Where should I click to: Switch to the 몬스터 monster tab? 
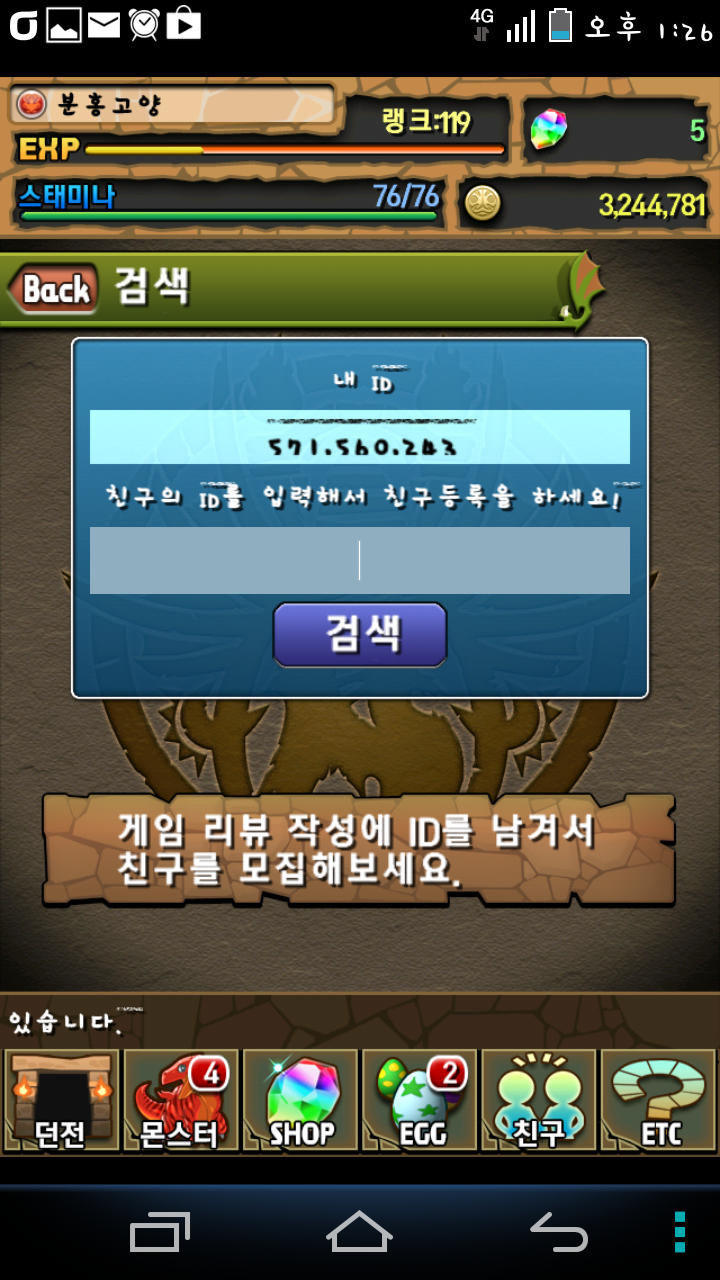coord(180,1100)
